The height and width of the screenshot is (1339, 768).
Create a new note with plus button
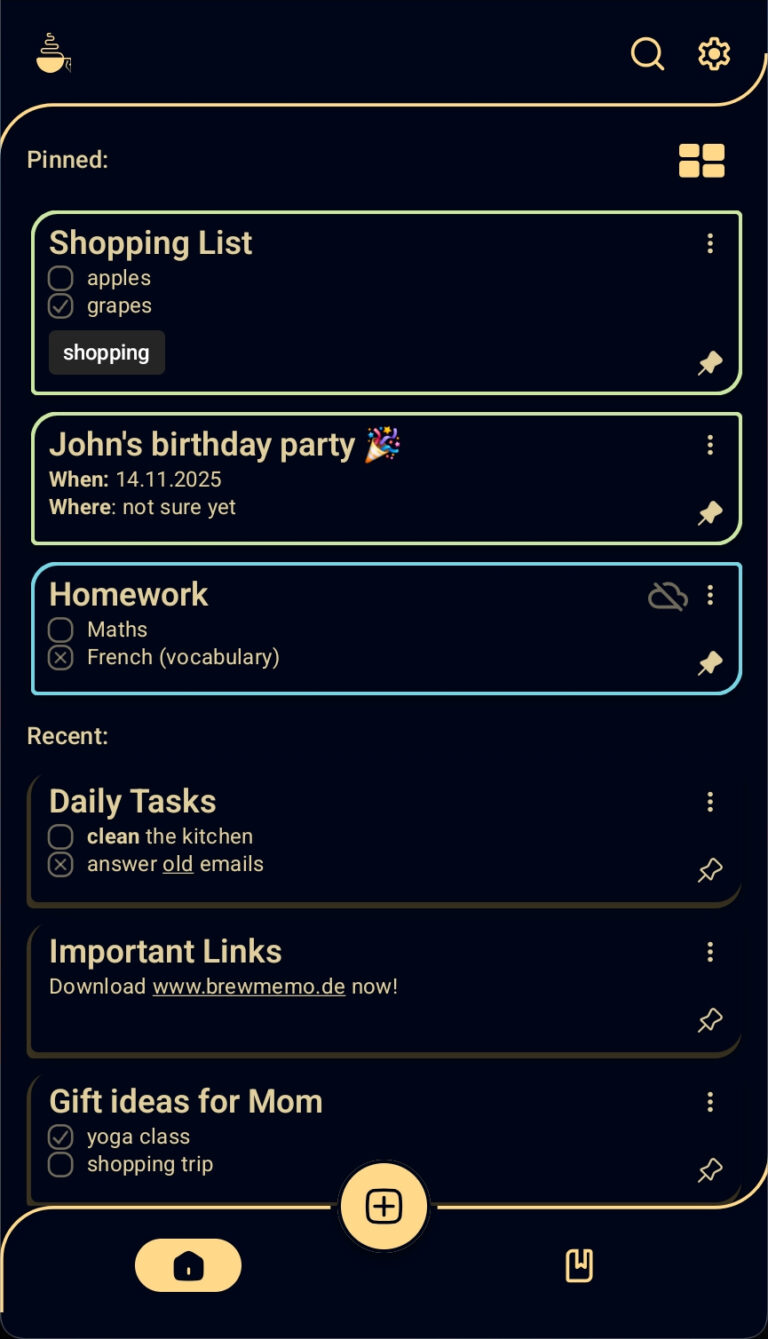384,1207
